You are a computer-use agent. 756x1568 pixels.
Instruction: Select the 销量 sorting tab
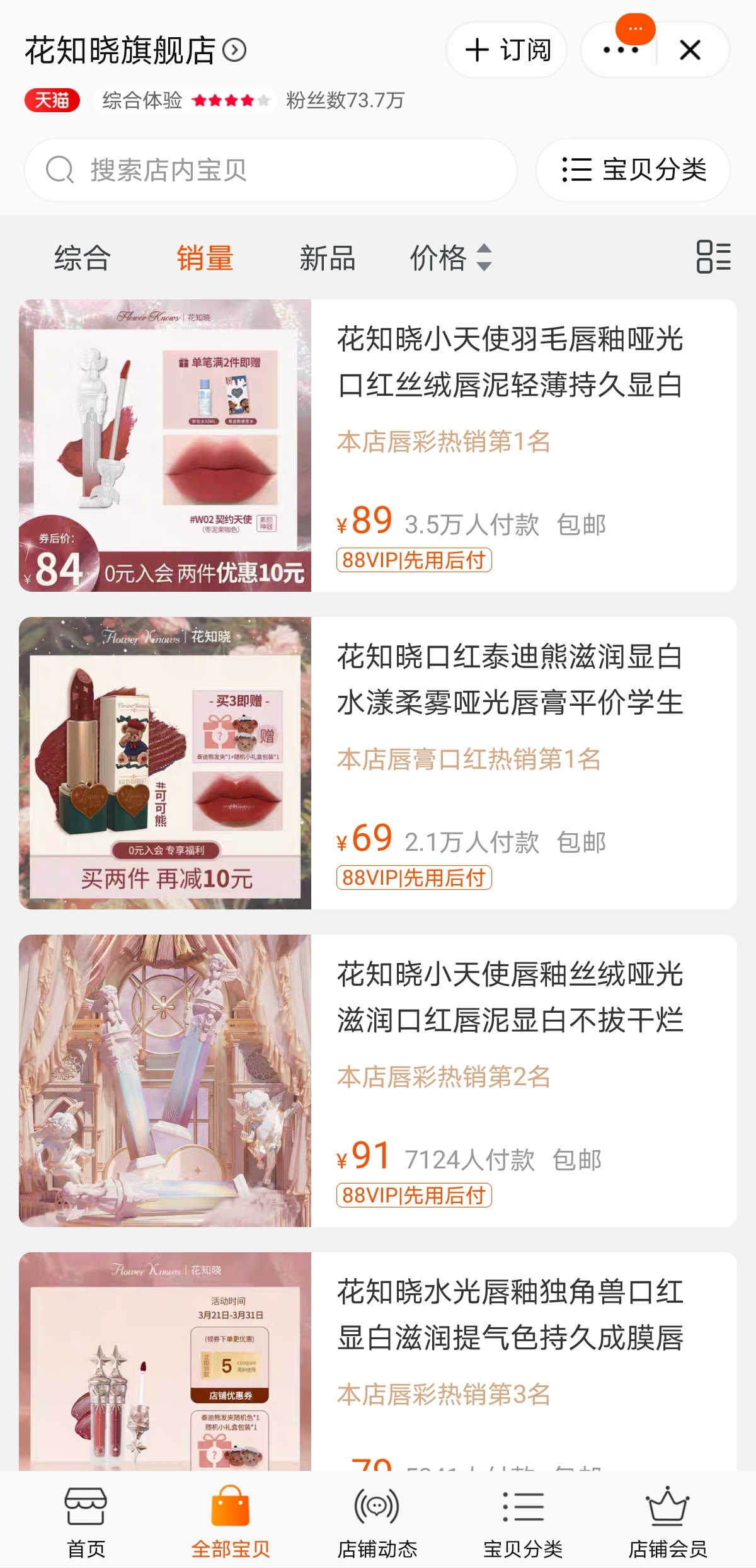point(205,258)
